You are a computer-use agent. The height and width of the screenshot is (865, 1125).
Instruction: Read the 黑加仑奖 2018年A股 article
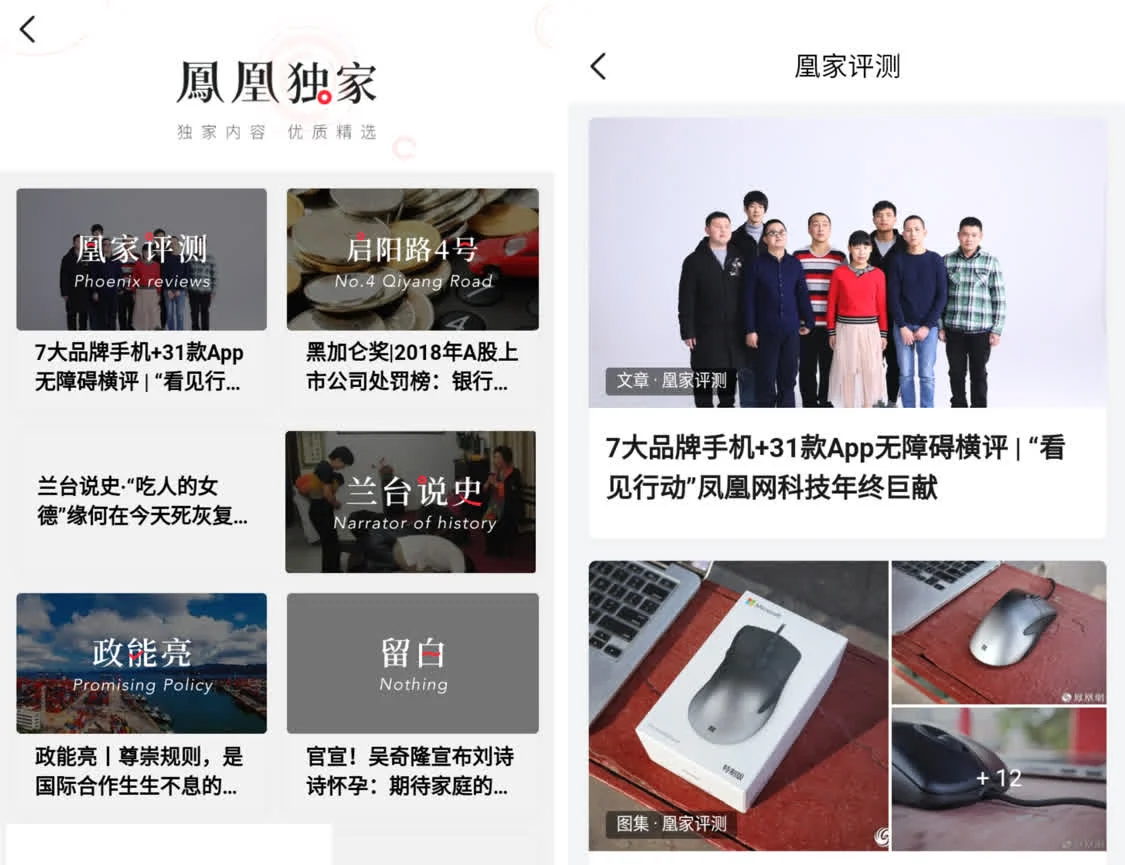tap(412, 367)
